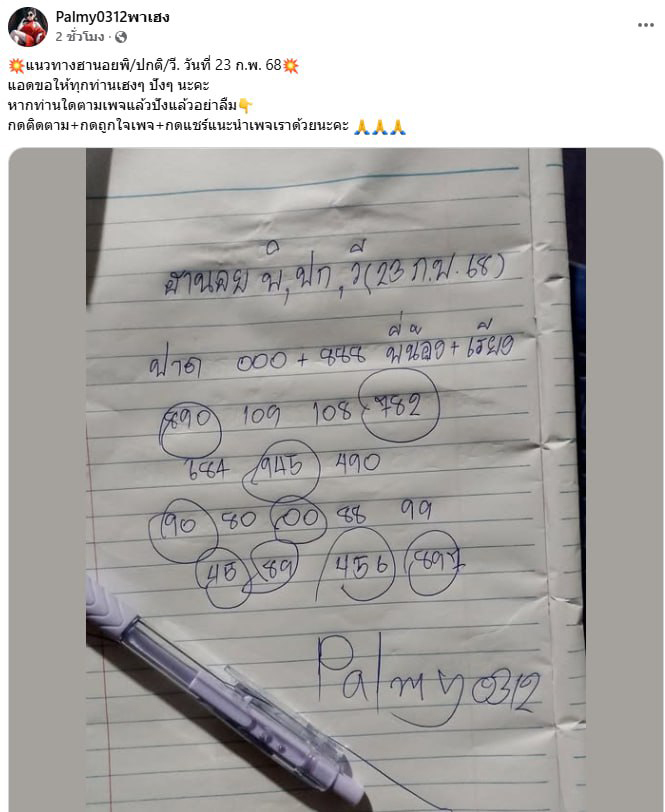Image resolution: width=665 pixels, height=812 pixels.
Task: Open Palmy0312พาเฮง profile picture
Action: tap(28, 27)
